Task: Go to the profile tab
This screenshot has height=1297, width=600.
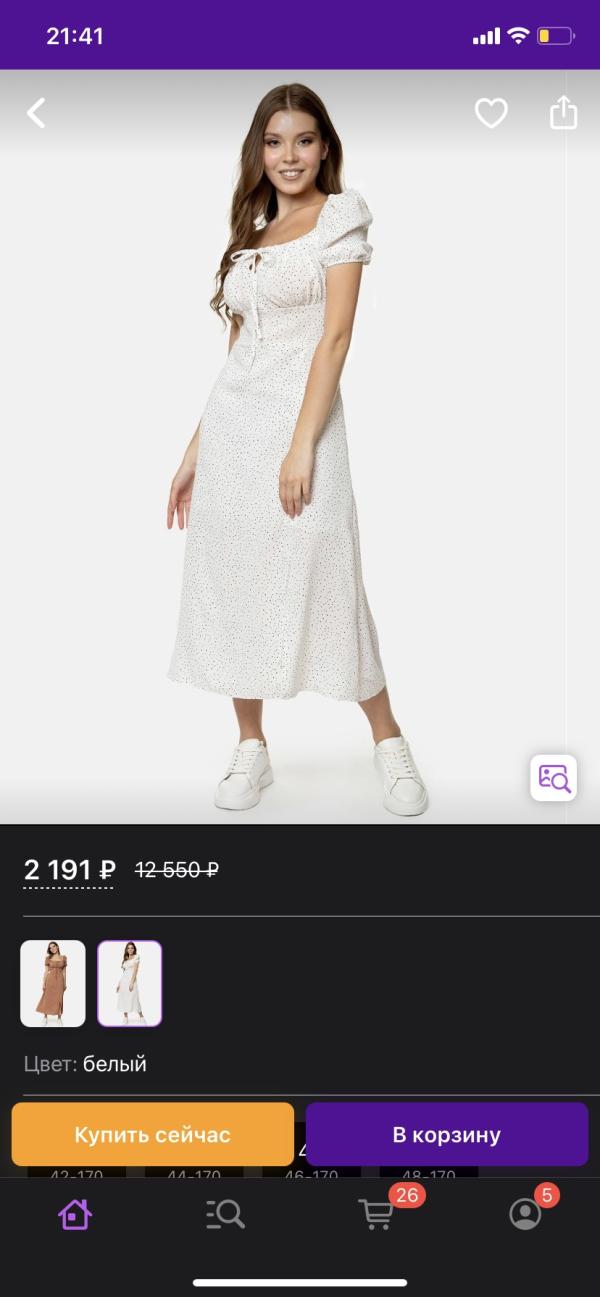Action: (x=525, y=1214)
